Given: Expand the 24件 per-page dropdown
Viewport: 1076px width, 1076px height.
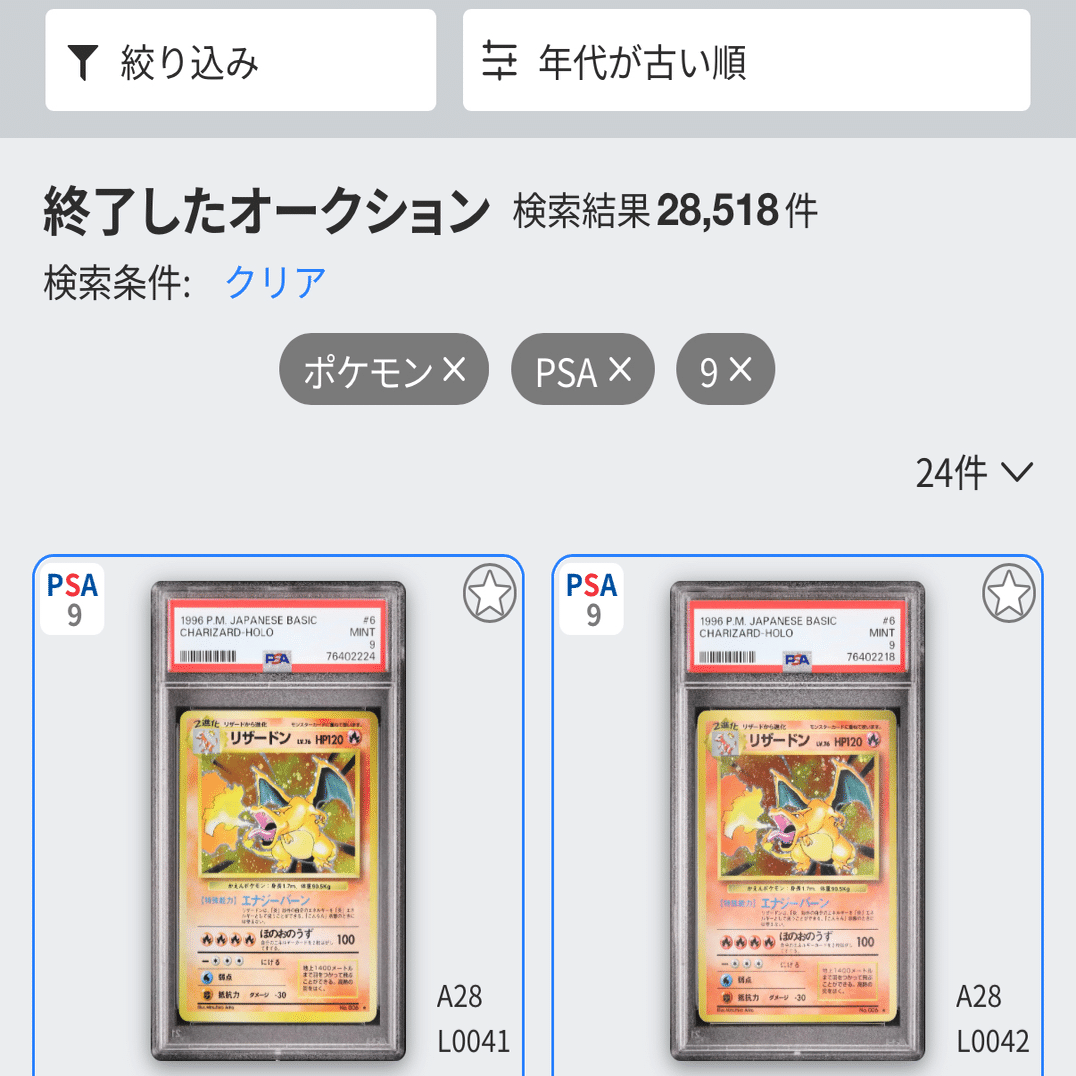Looking at the screenshot, I should click(x=973, y=472).
